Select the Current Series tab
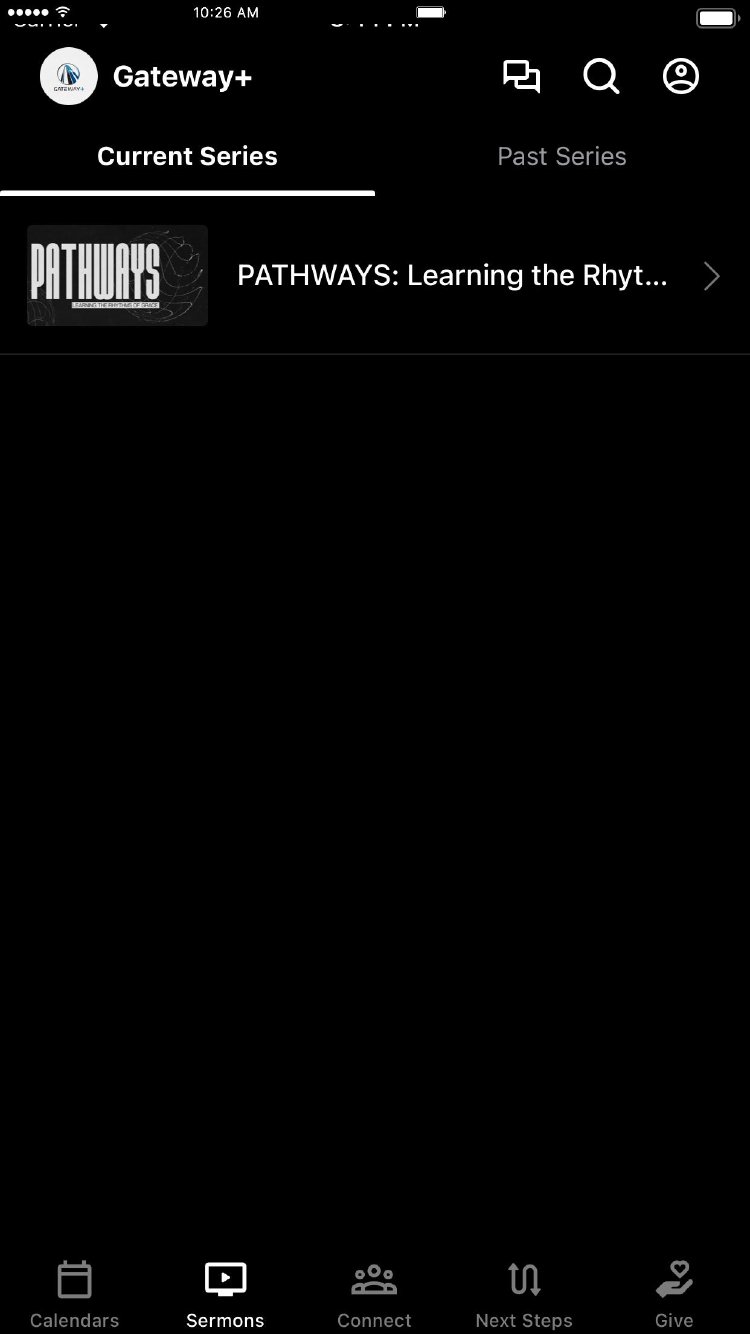This screenshot has width=750, height=1334. point(187,157)
